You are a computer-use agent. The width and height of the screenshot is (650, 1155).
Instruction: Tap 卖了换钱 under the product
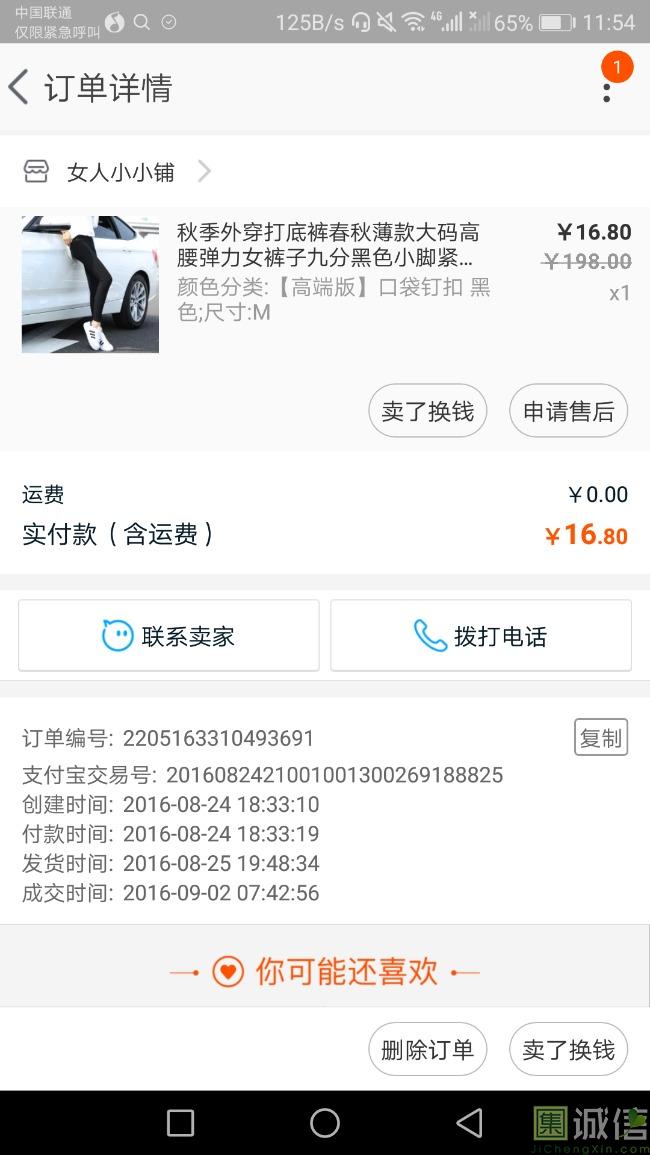click(x=428, y=411)
